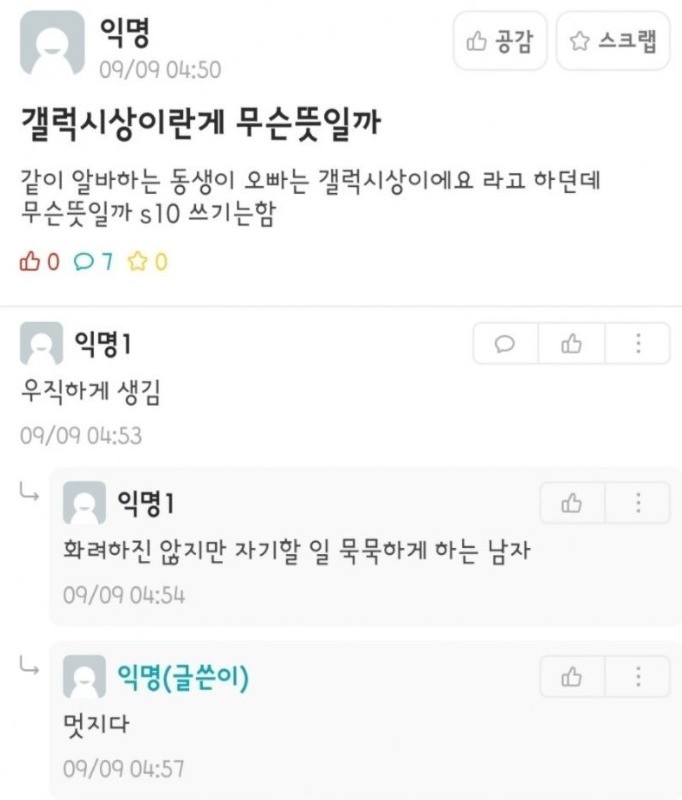Like the 멋지다 reply by 글쓴이
682x800 pixels.
coord(572,677)
